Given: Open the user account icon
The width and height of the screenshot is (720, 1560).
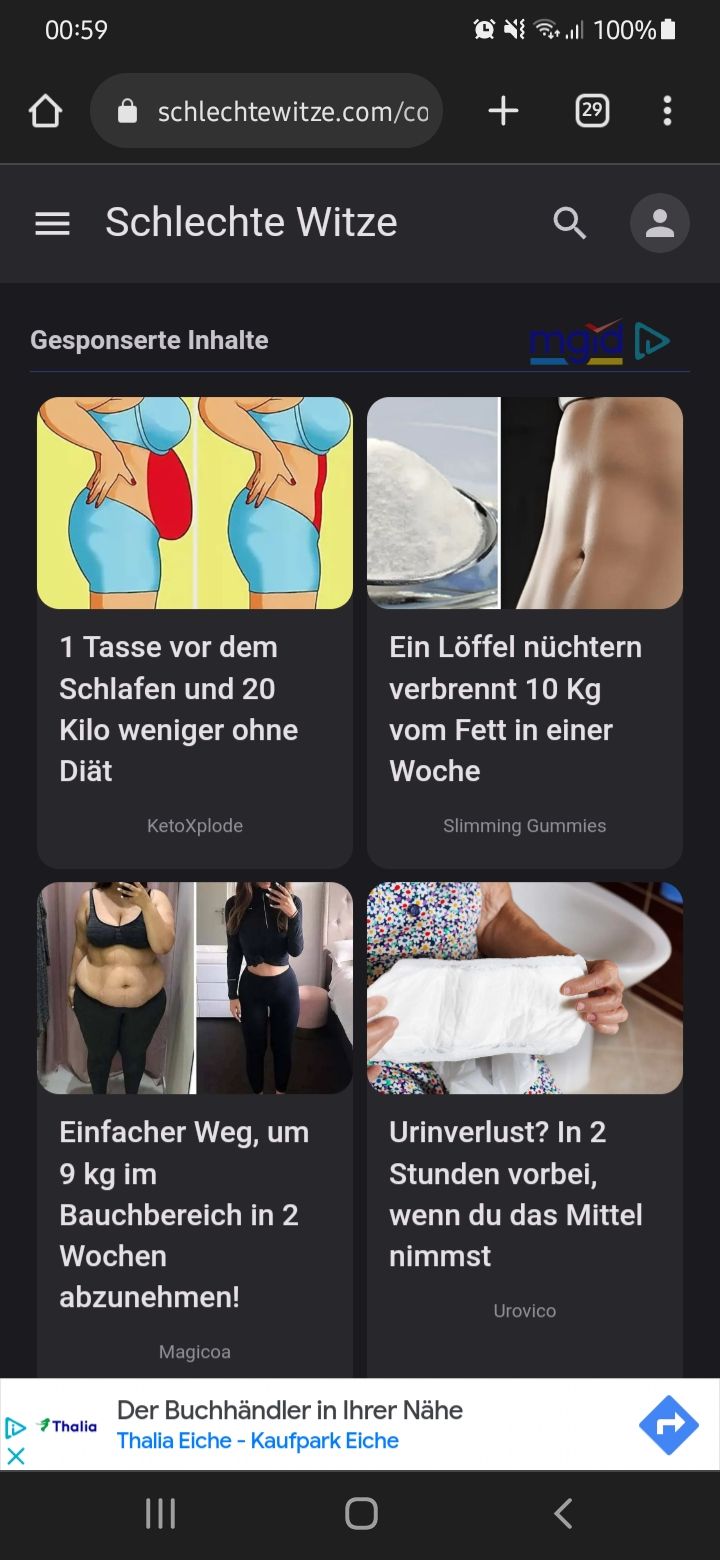Looking at the screenshot, I should coord(659,223).
